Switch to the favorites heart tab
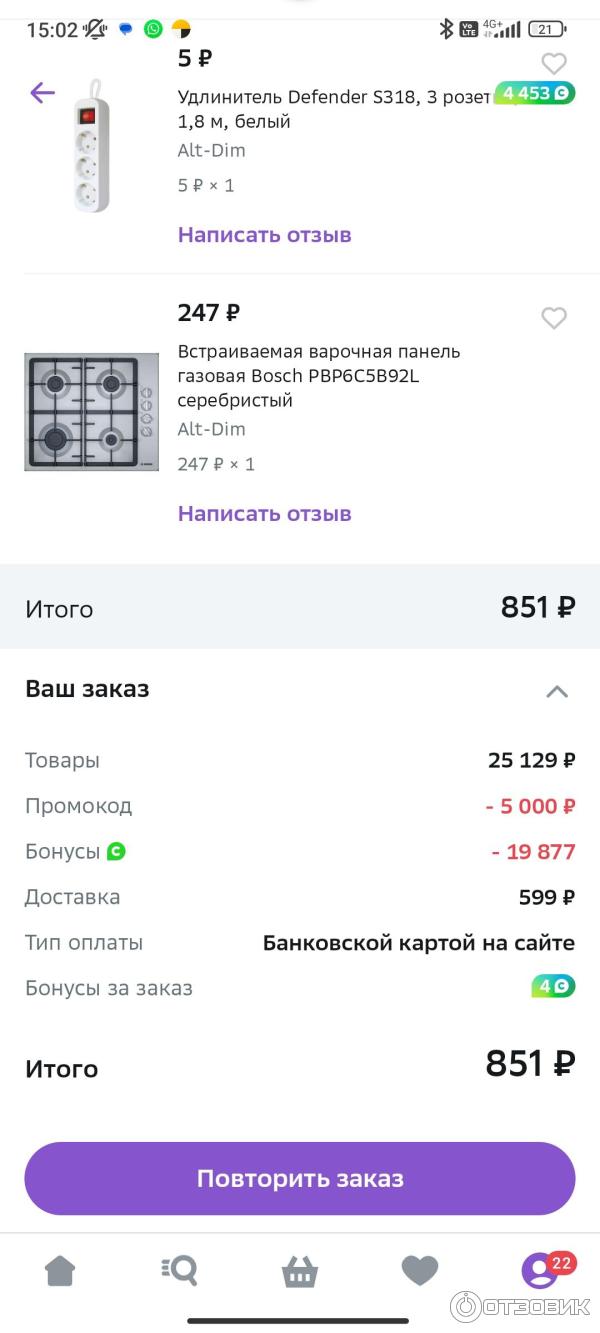 point(420,1270)
